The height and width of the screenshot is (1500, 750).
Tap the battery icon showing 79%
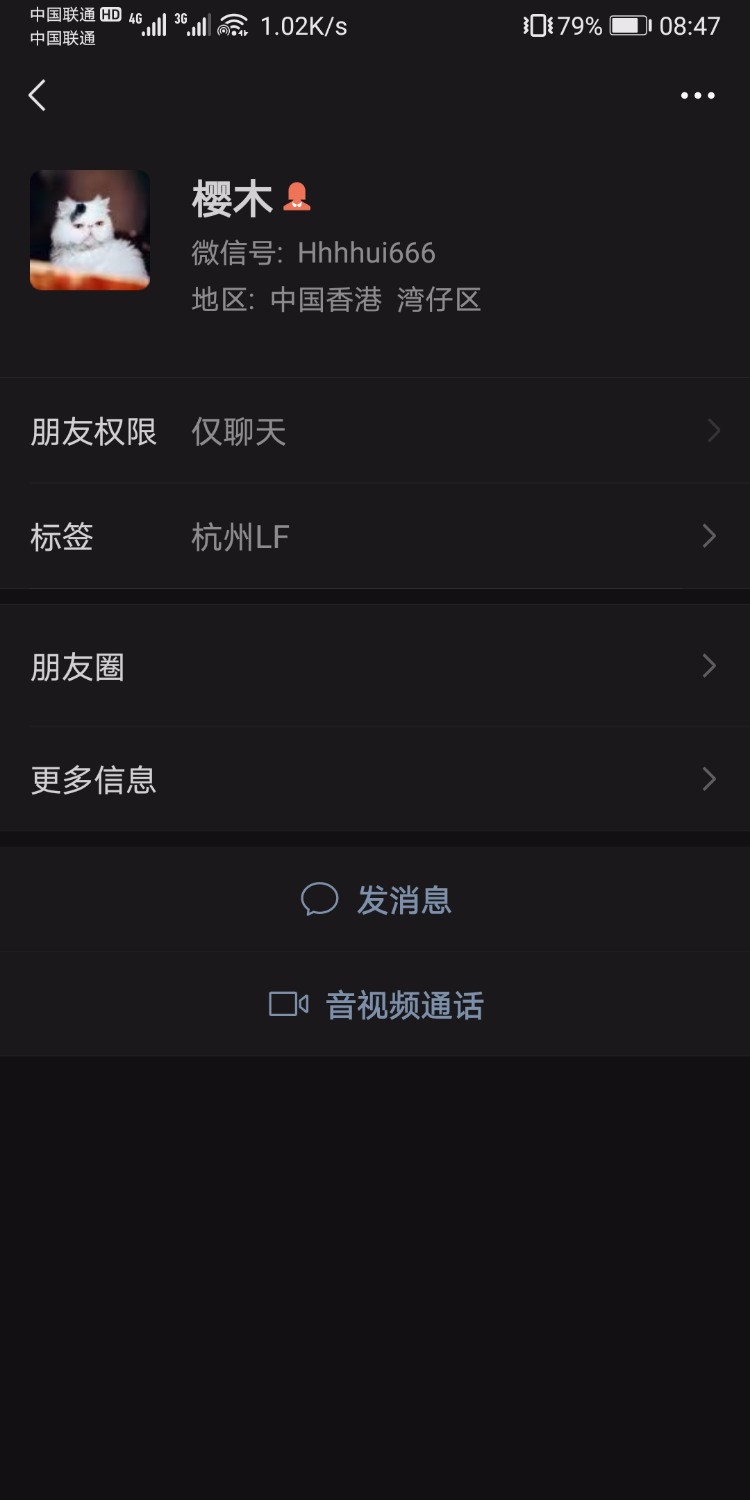point(628,25)
